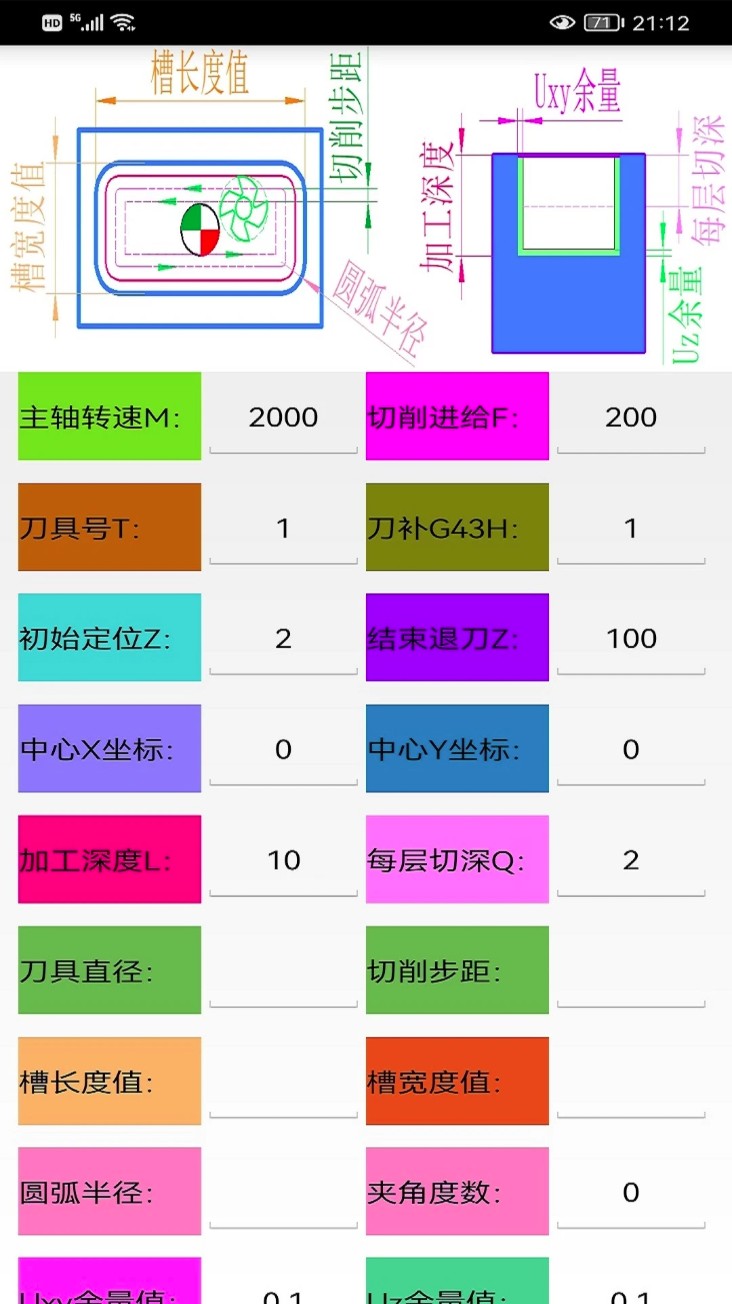This screenshot has width=732, height=1304.
Task: Click the 结束退刀Z retract label
Action: [456, 638]
